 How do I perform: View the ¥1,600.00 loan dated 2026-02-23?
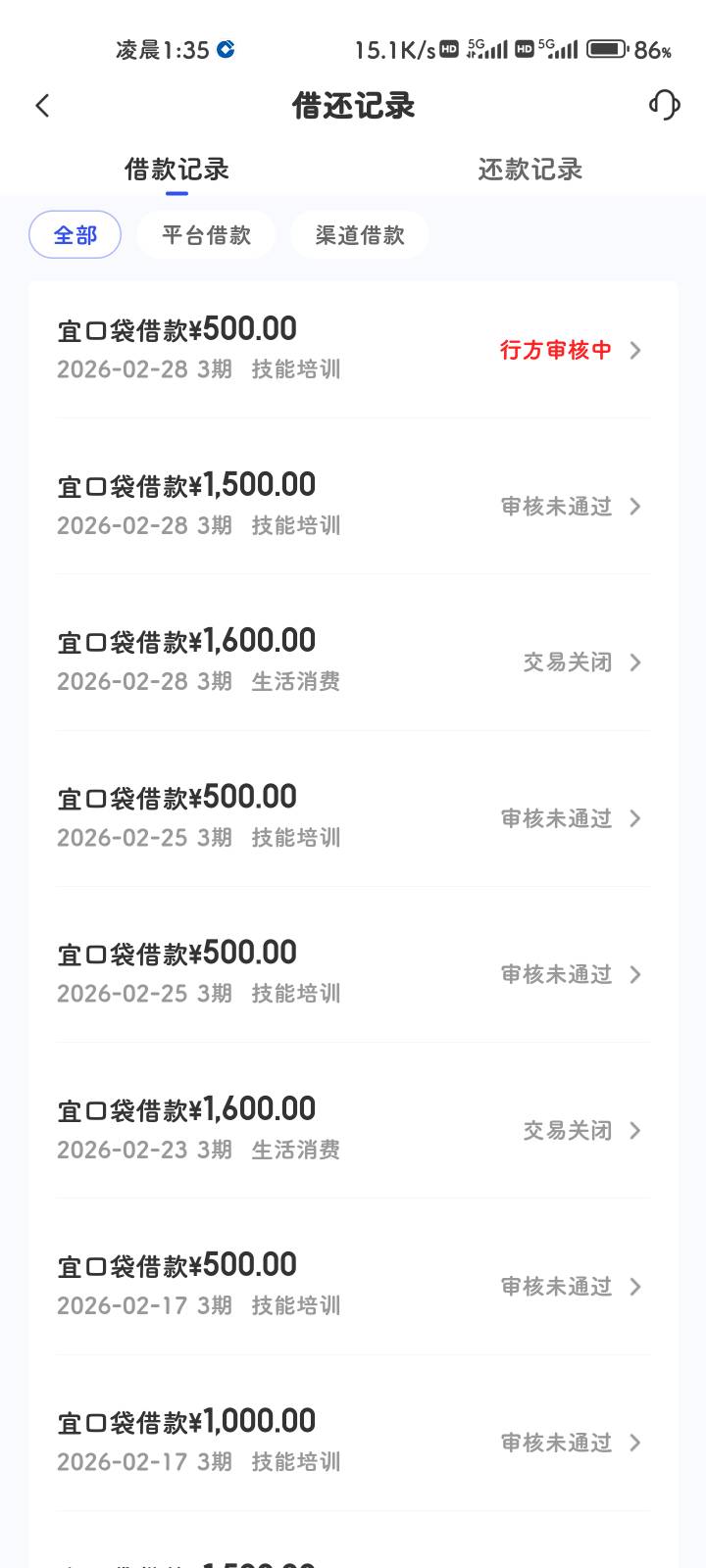[x=353, y=1129]
